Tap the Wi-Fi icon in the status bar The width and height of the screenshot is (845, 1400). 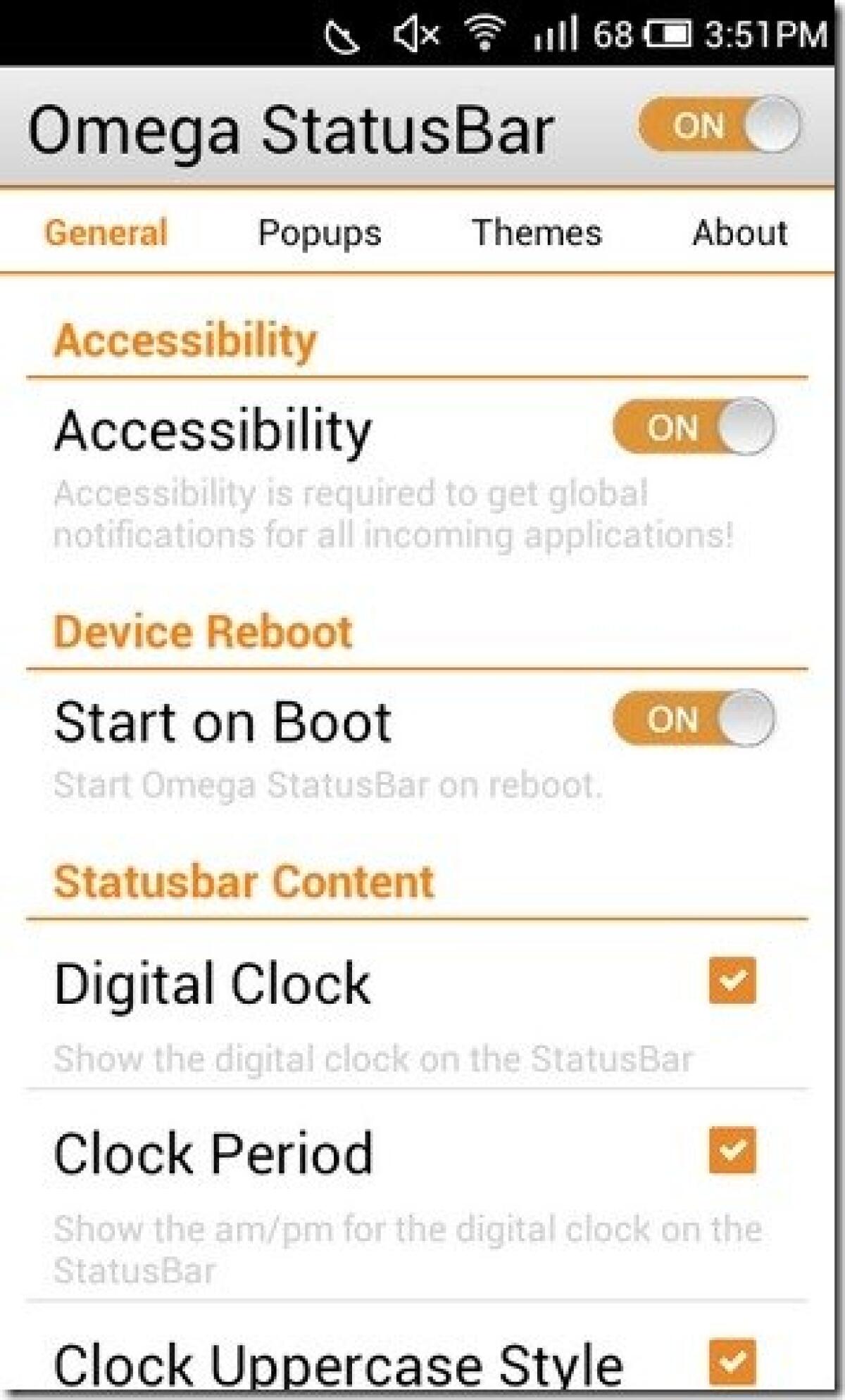(x=484, y=31)
